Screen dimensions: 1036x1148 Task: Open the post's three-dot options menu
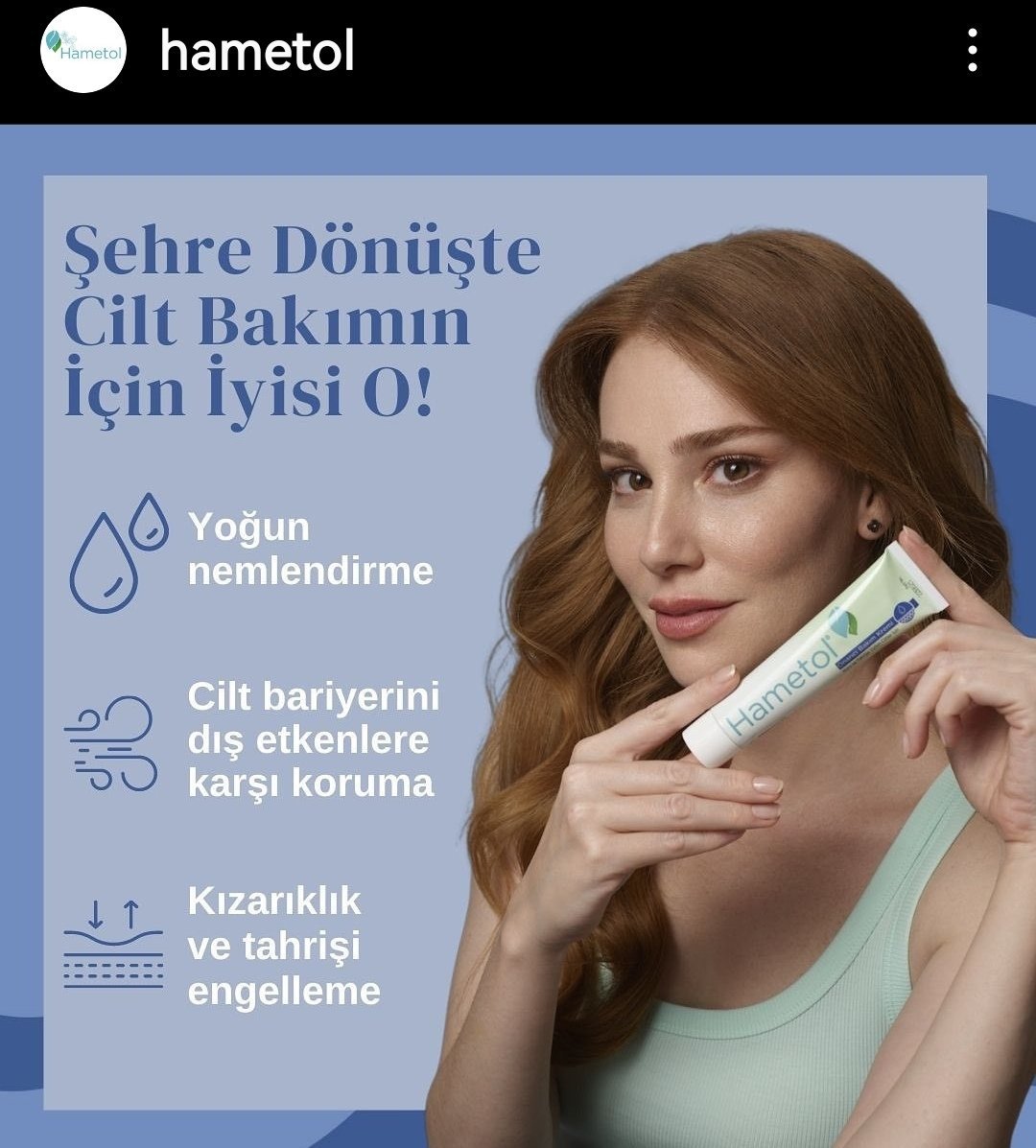click(972, 51)
